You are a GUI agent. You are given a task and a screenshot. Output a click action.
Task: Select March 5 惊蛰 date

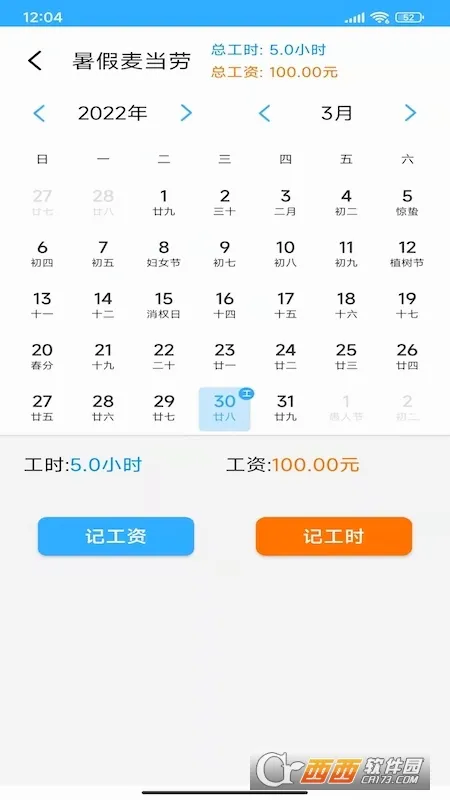point(407,203)
